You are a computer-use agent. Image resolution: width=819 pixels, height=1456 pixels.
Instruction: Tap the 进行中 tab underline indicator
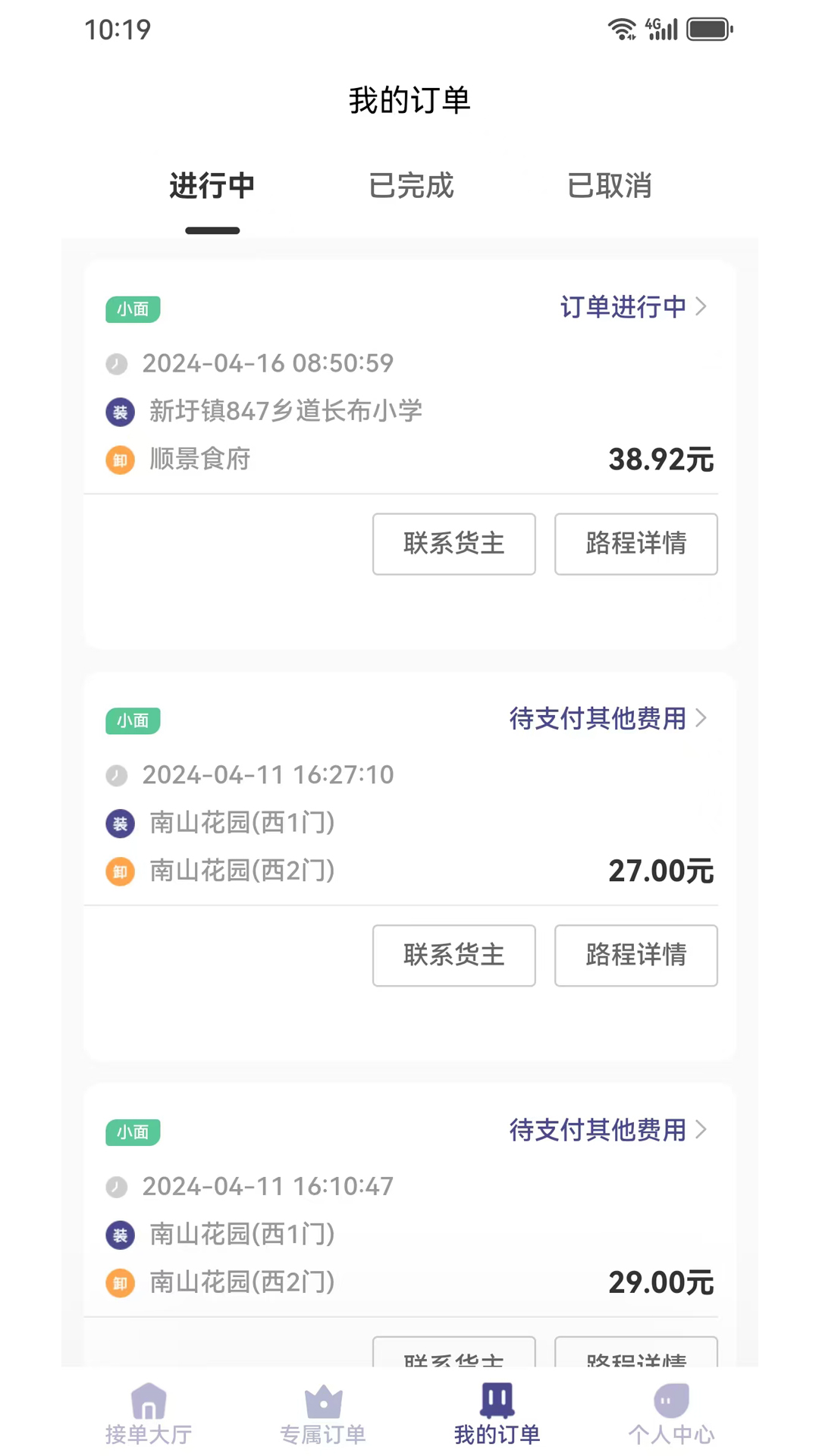212,230
